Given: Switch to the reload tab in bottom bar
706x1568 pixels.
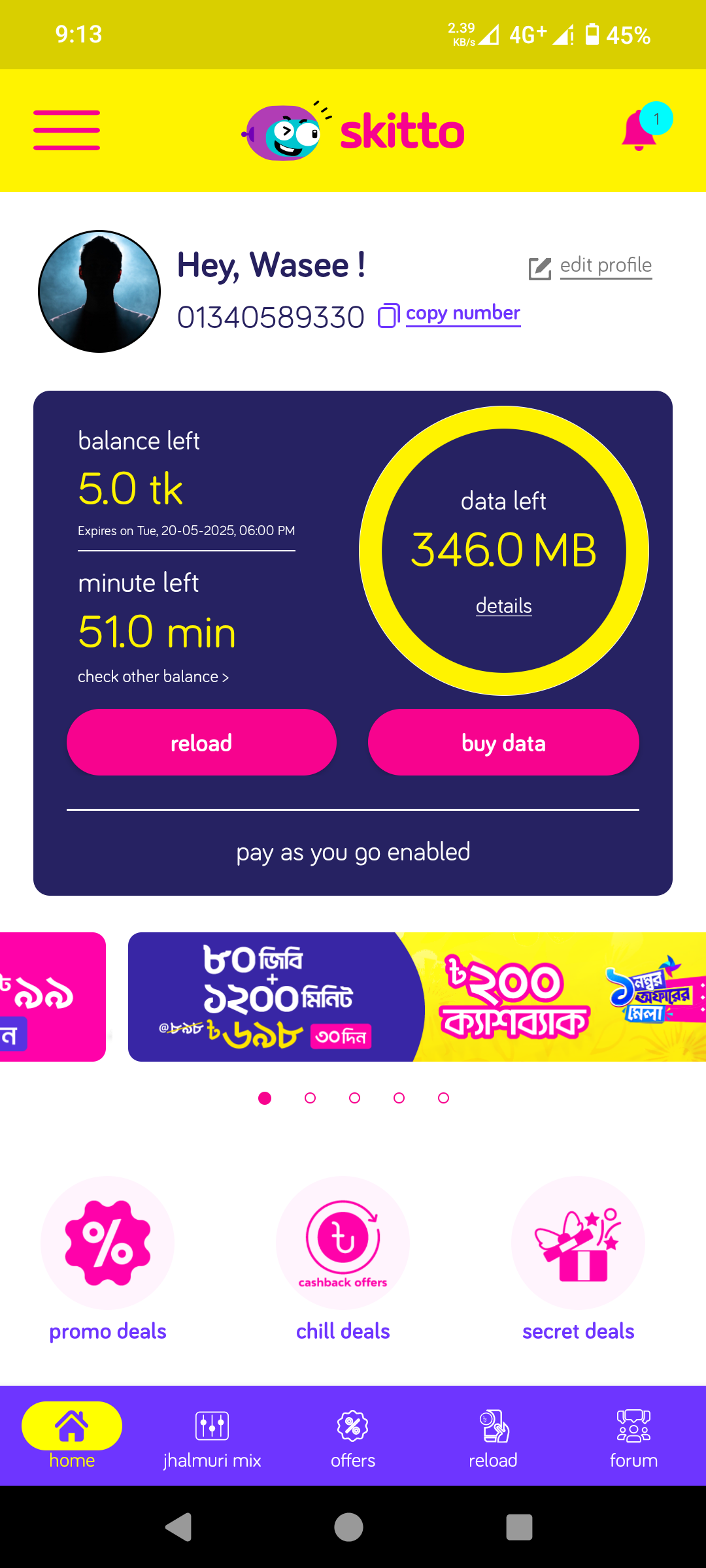Looking at the screenshot, I should tap(494, 1437).
